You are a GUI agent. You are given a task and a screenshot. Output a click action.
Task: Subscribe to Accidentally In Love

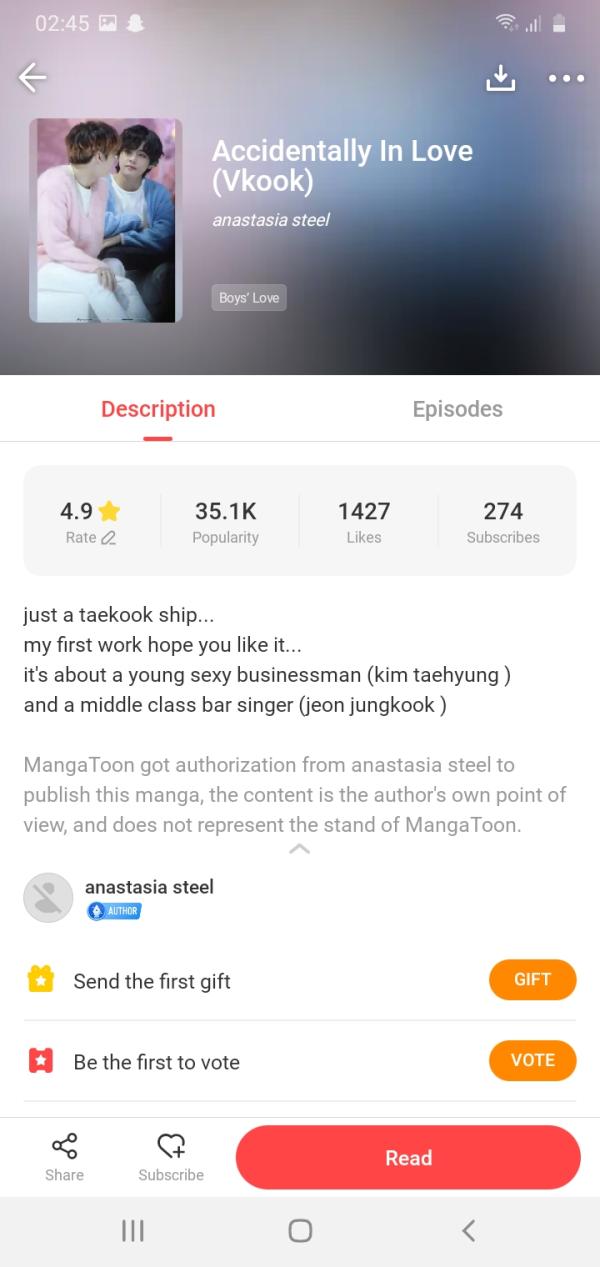click(x=171, y=1157)
